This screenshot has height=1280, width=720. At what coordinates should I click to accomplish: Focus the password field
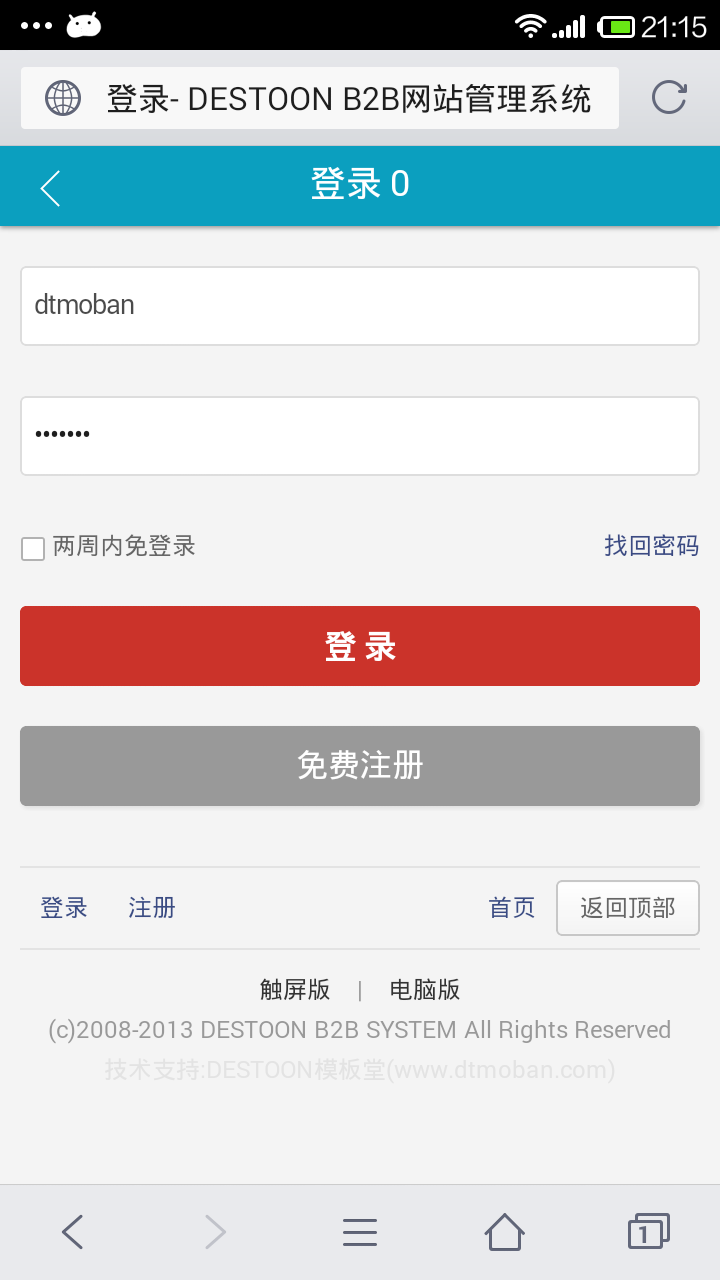pos(360,436)
